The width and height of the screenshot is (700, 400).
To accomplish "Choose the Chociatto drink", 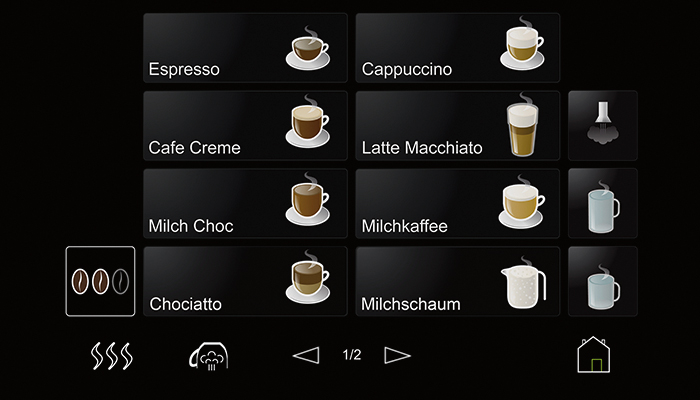I will [x=245, y=282].
